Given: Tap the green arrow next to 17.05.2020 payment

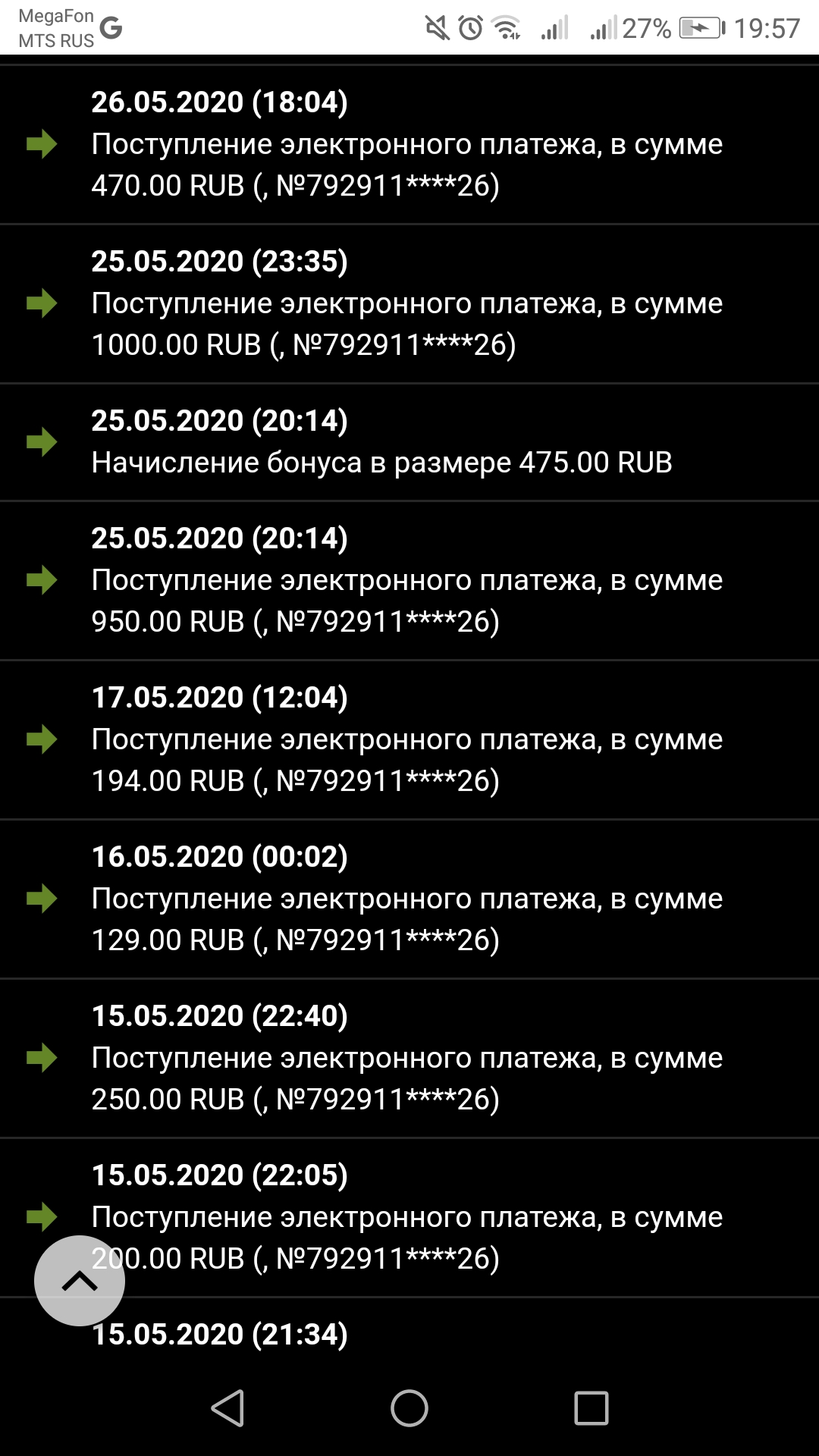Looking at the screenshot, I should coord(43,738).
